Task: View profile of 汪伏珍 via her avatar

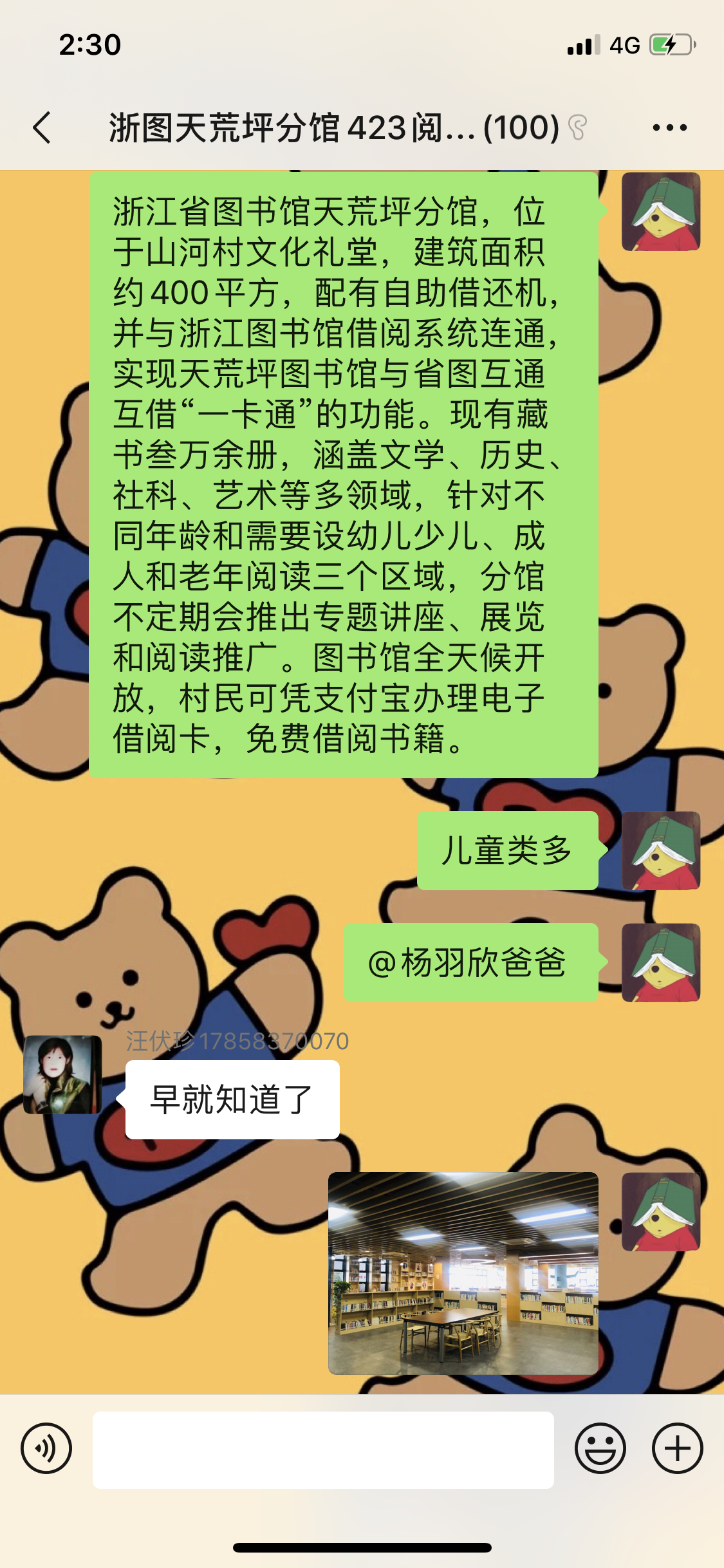Action: [62, 1074]
